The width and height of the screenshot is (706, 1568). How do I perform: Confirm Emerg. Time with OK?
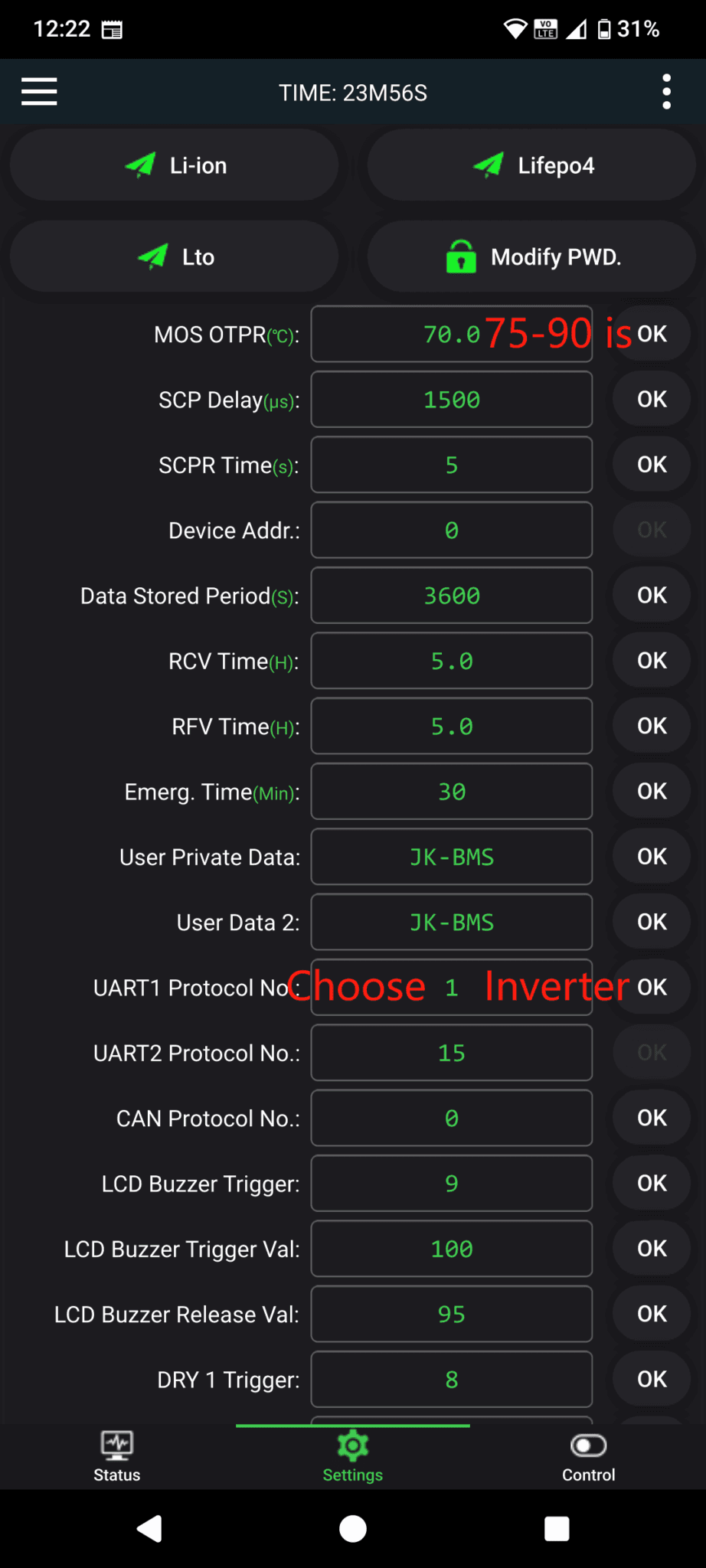pyautogui.click(x=652, y=791)
